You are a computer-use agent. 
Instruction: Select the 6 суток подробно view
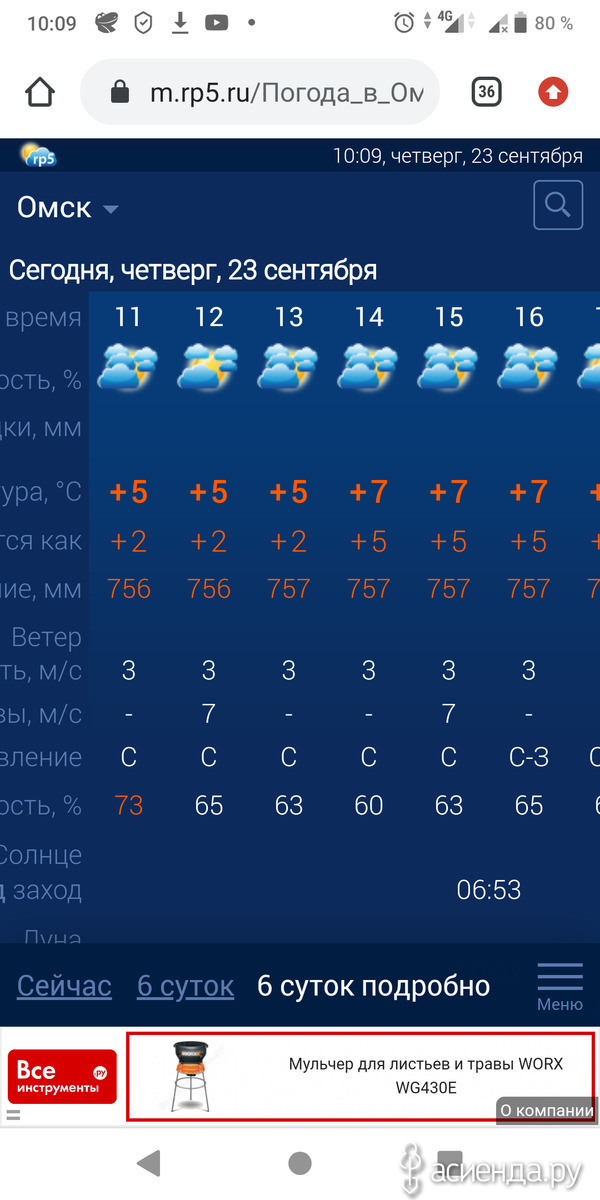tap(373, 986)
